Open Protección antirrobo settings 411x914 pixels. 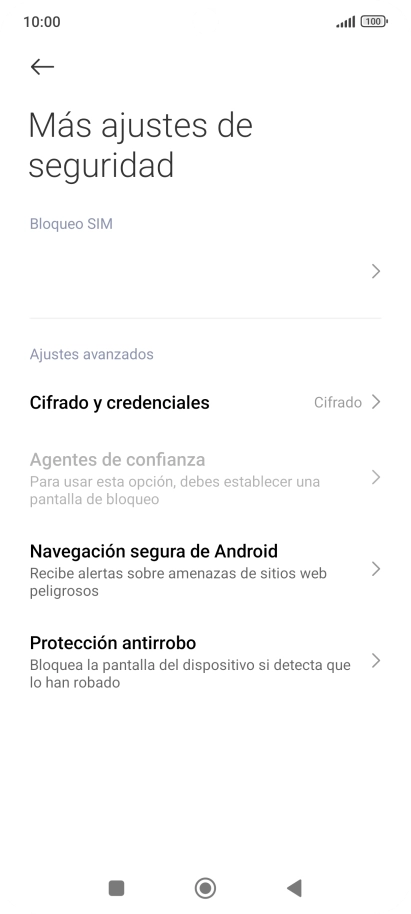click(x=205, y=662)
